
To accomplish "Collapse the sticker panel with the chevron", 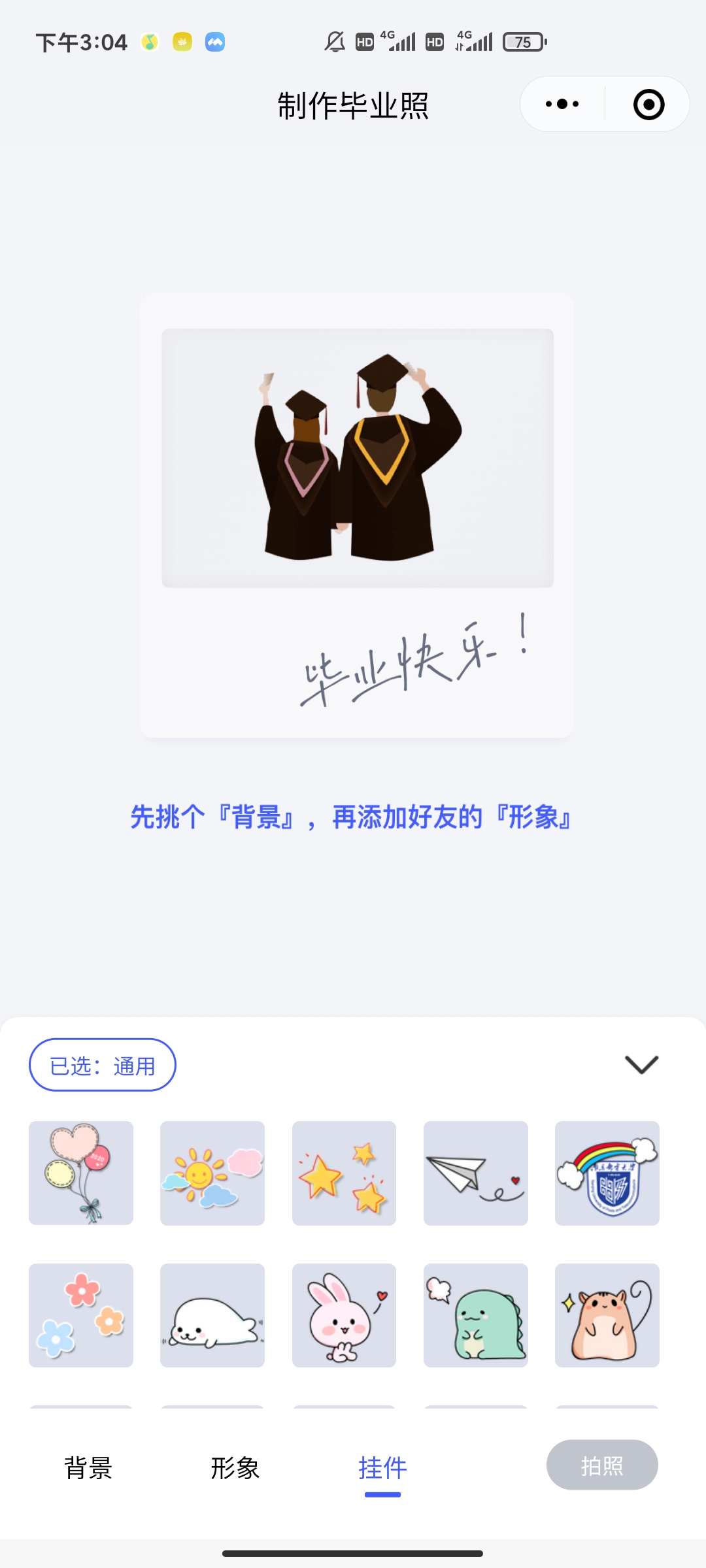I will tap(641, 1064).
